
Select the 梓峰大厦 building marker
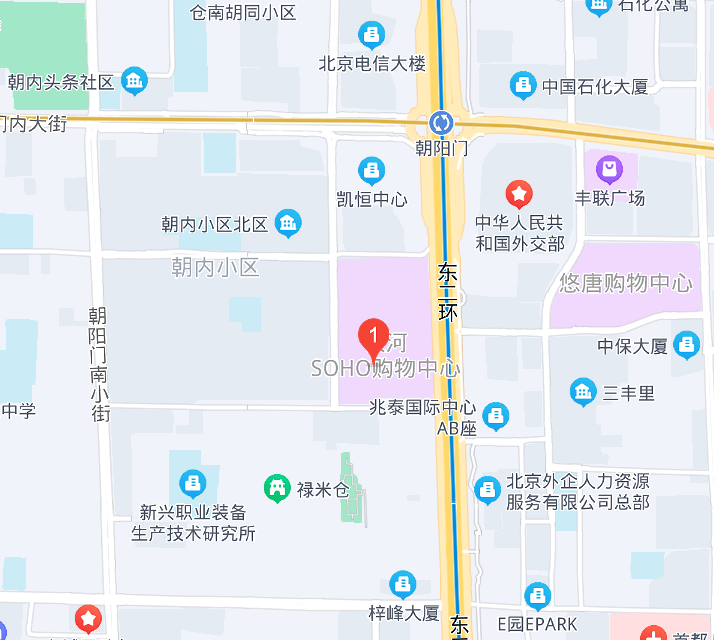coord(403,584)
